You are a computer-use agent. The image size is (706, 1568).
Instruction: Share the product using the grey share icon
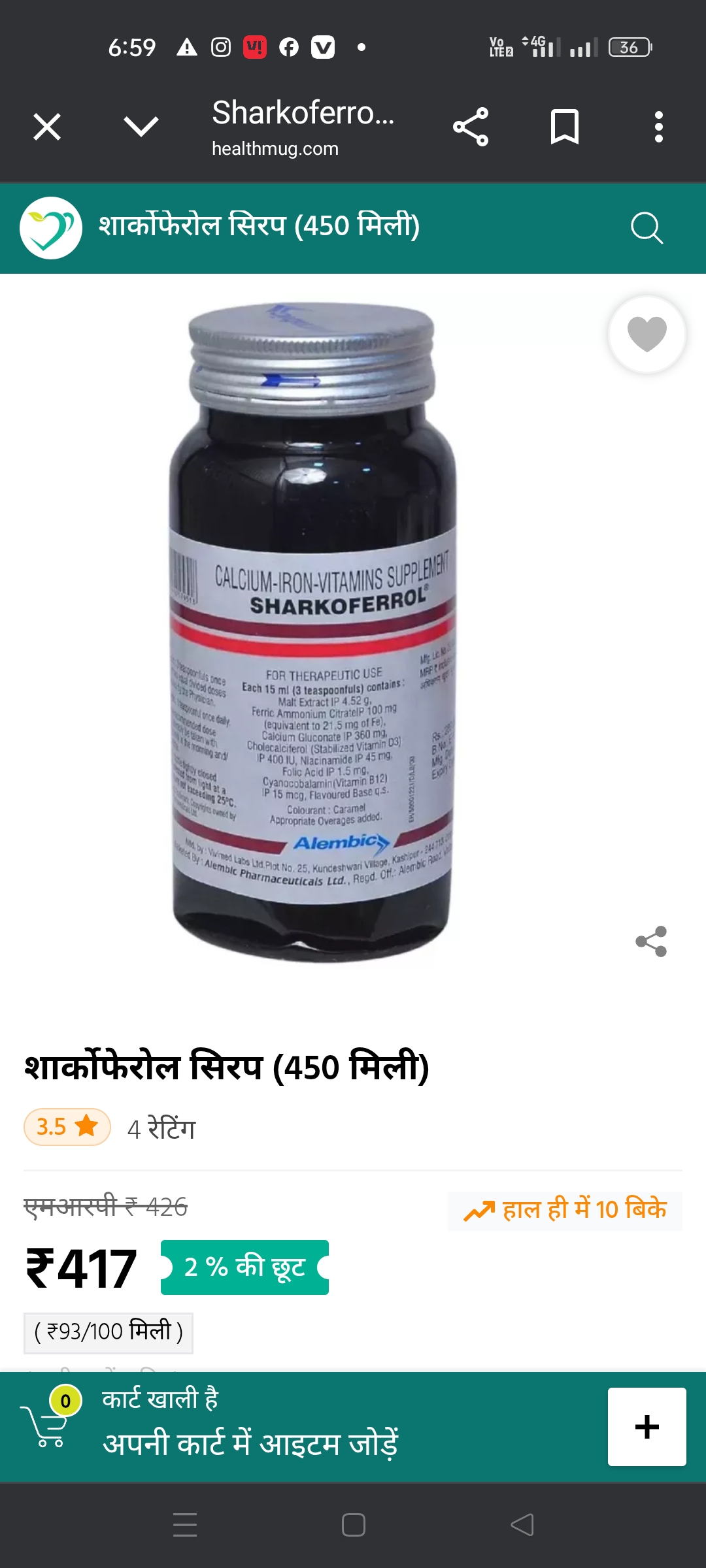pos(651,941)
